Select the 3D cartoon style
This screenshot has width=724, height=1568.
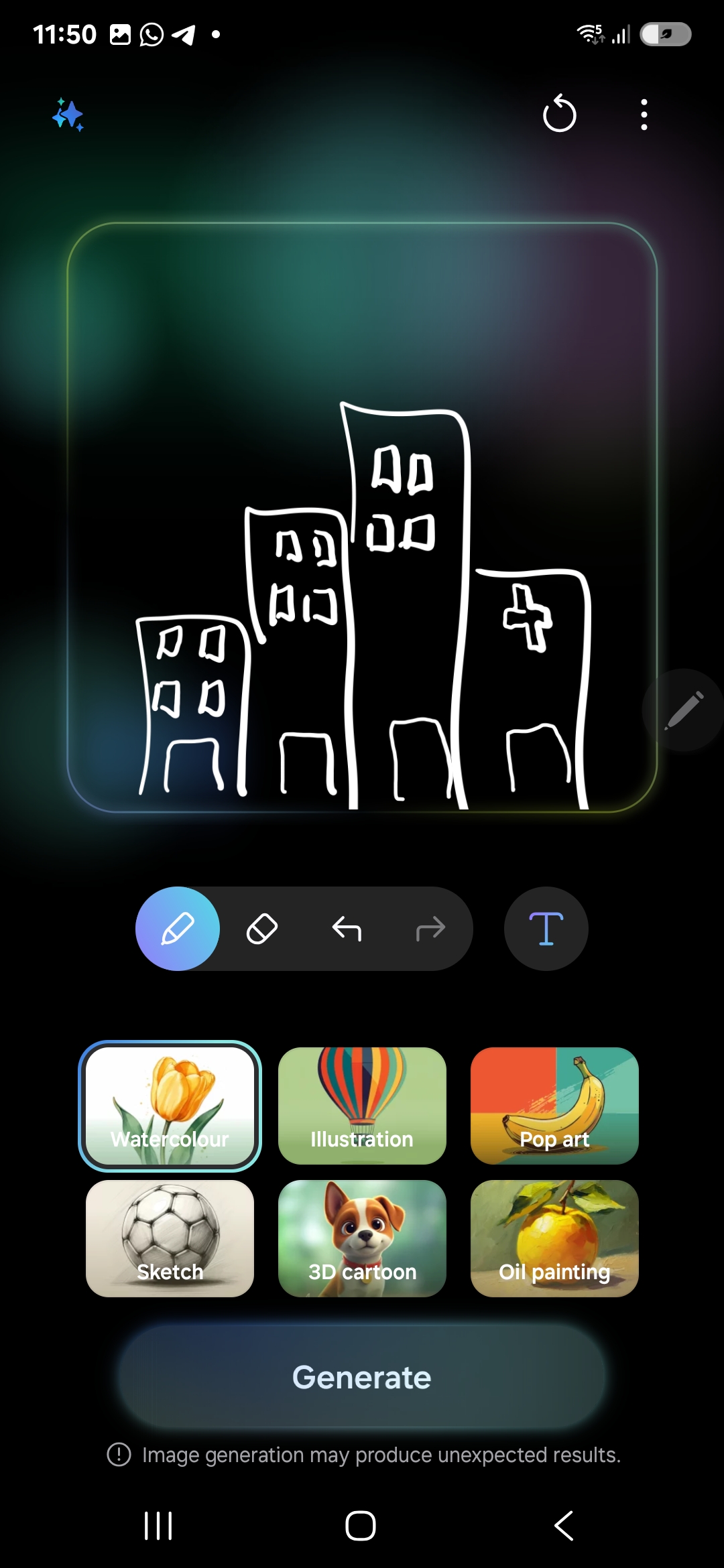tap(362, 1238)
